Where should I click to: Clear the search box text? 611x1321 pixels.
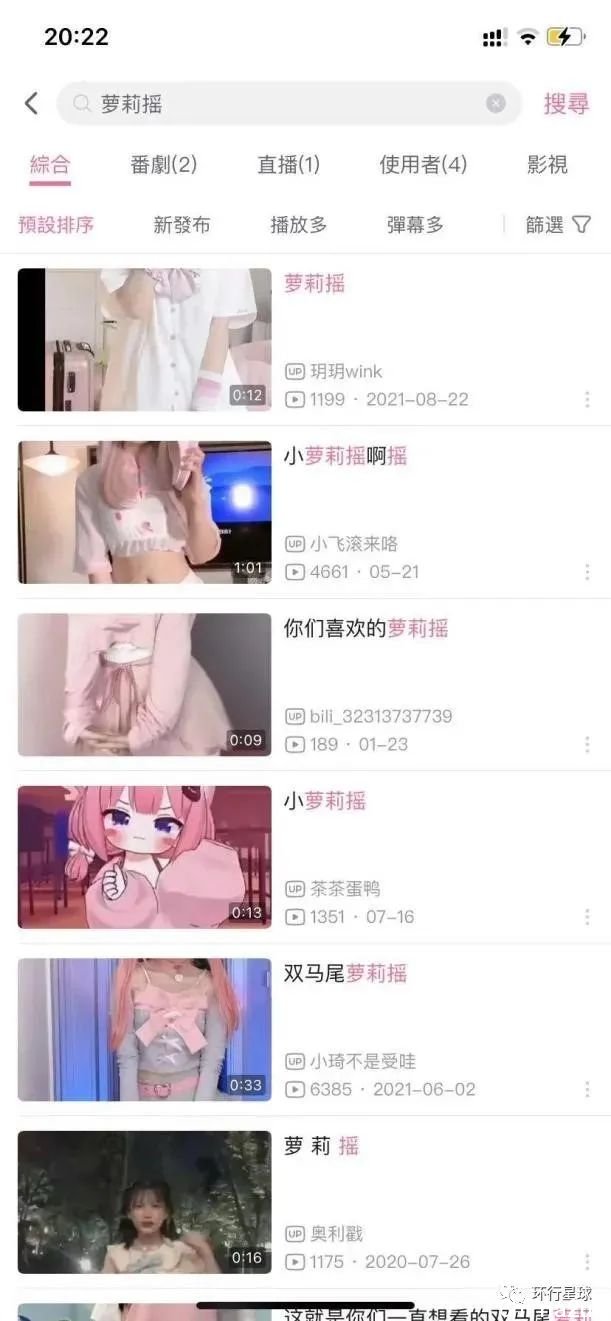496,103
